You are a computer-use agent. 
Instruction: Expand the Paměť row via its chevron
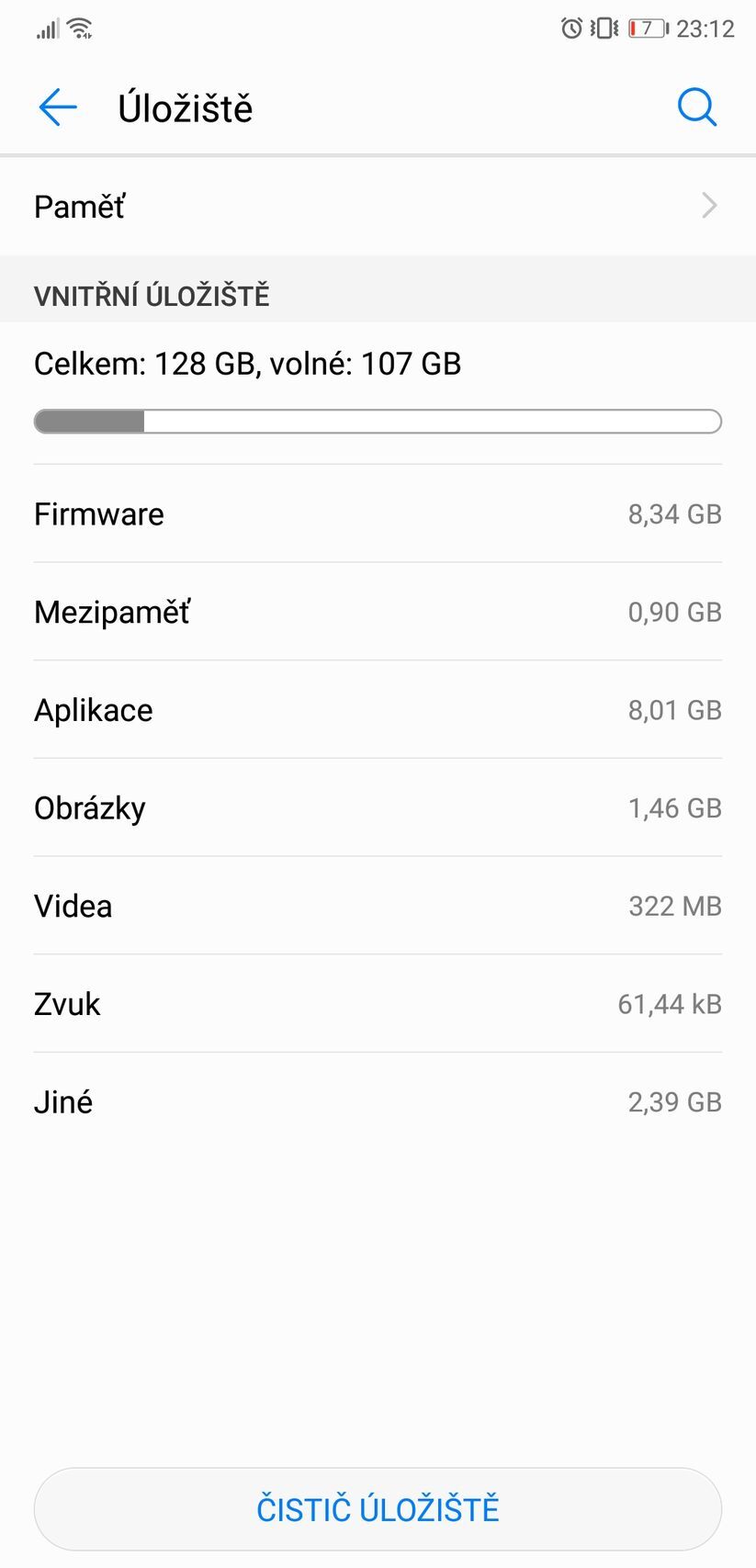(x=708, y=206)
